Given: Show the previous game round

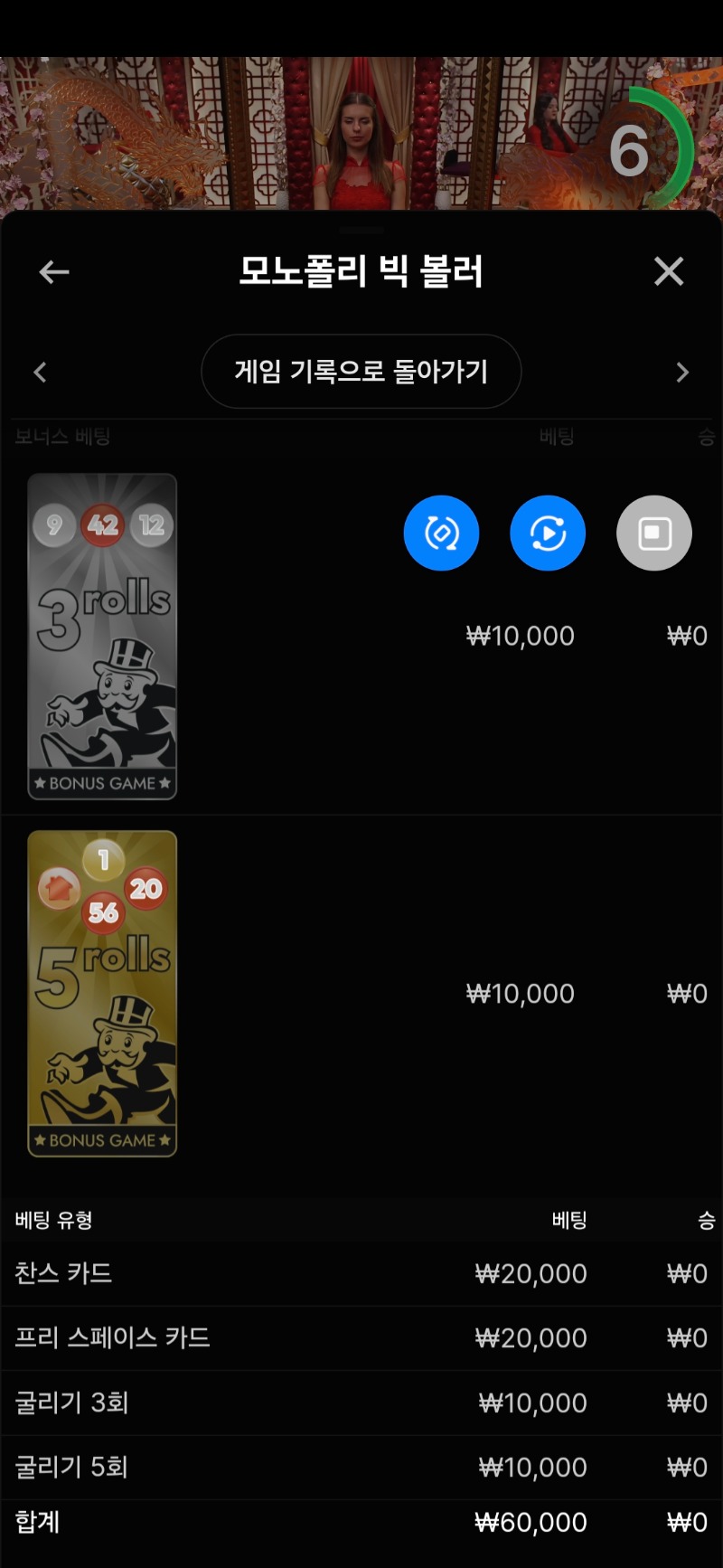Looking at the screenshot, I should pyautogui.click(x=40, y=372).
